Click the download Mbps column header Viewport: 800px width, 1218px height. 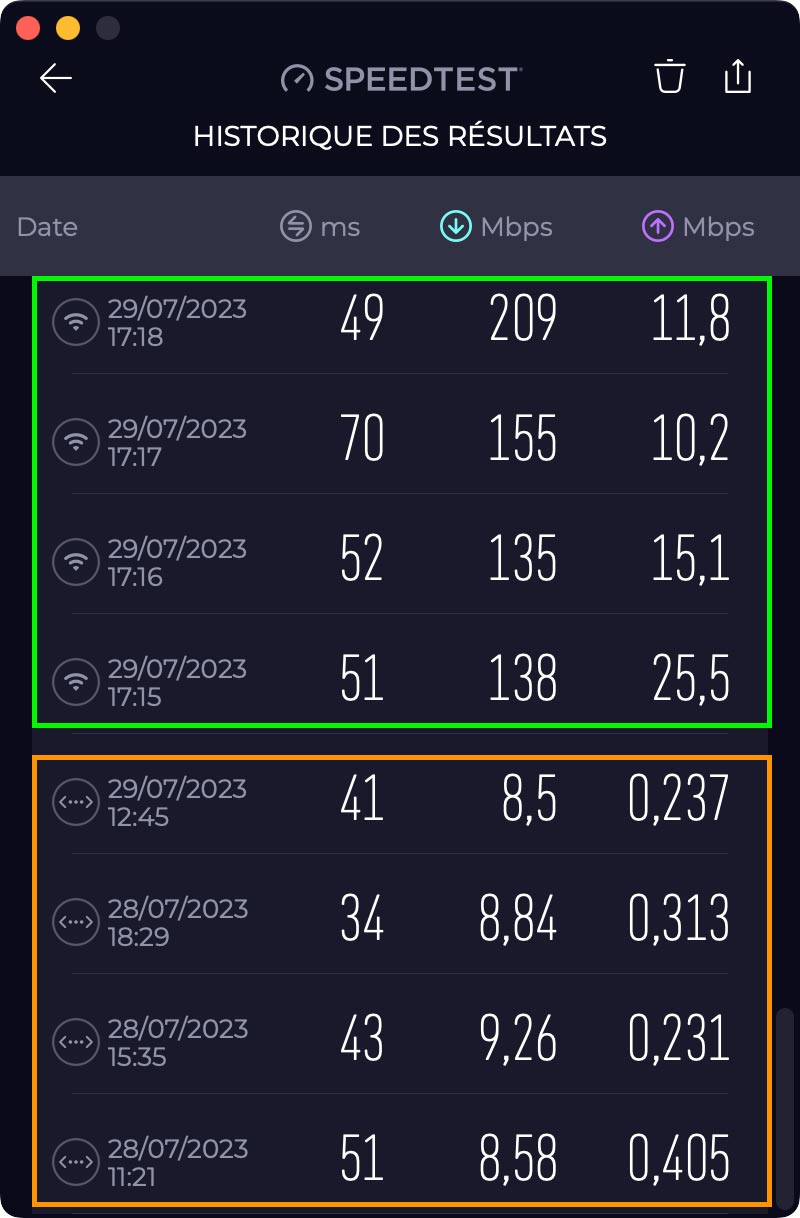pos(496,226)
